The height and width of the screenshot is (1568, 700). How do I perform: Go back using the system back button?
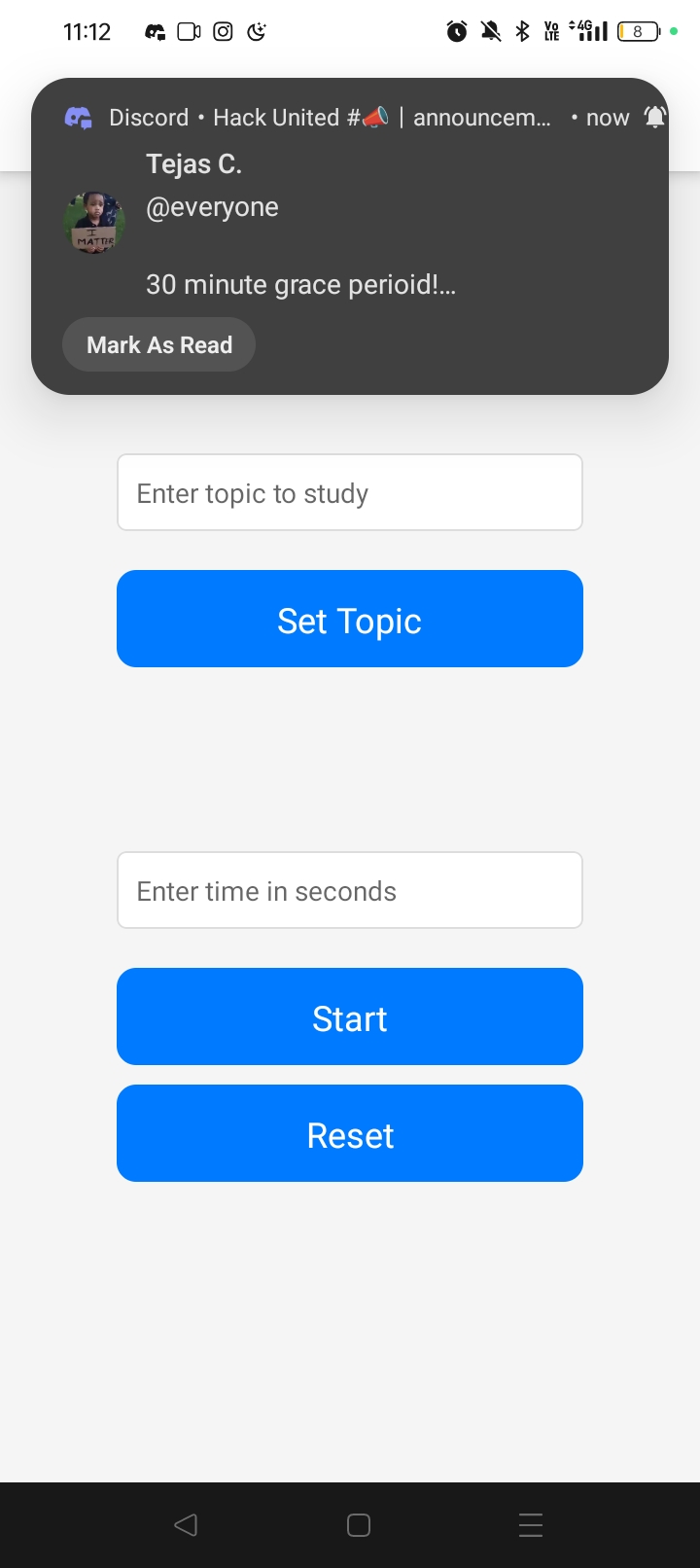pos(186,1524)
